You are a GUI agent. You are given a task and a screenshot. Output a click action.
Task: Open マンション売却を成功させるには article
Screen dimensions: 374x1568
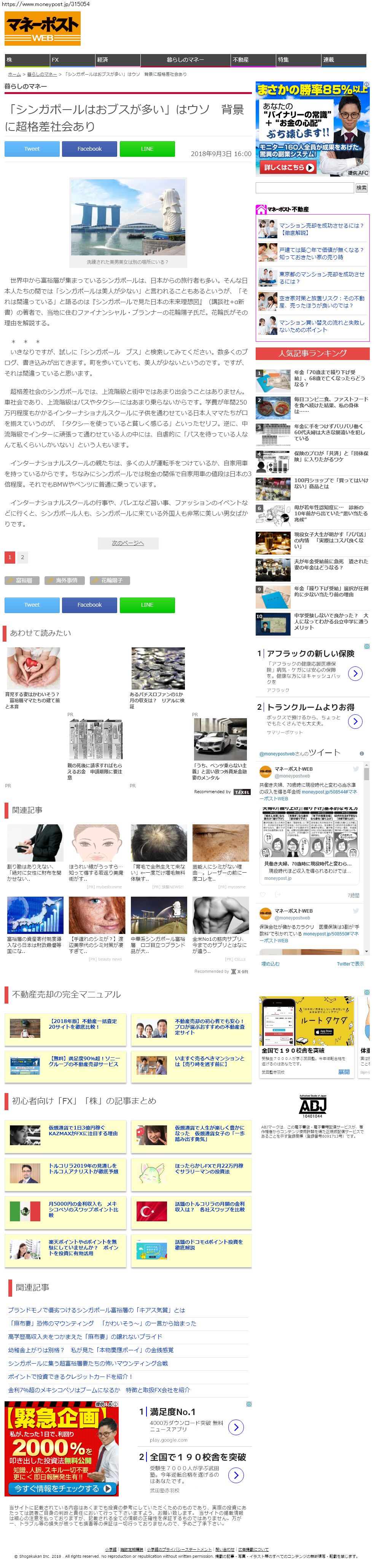tap(321, 229)
